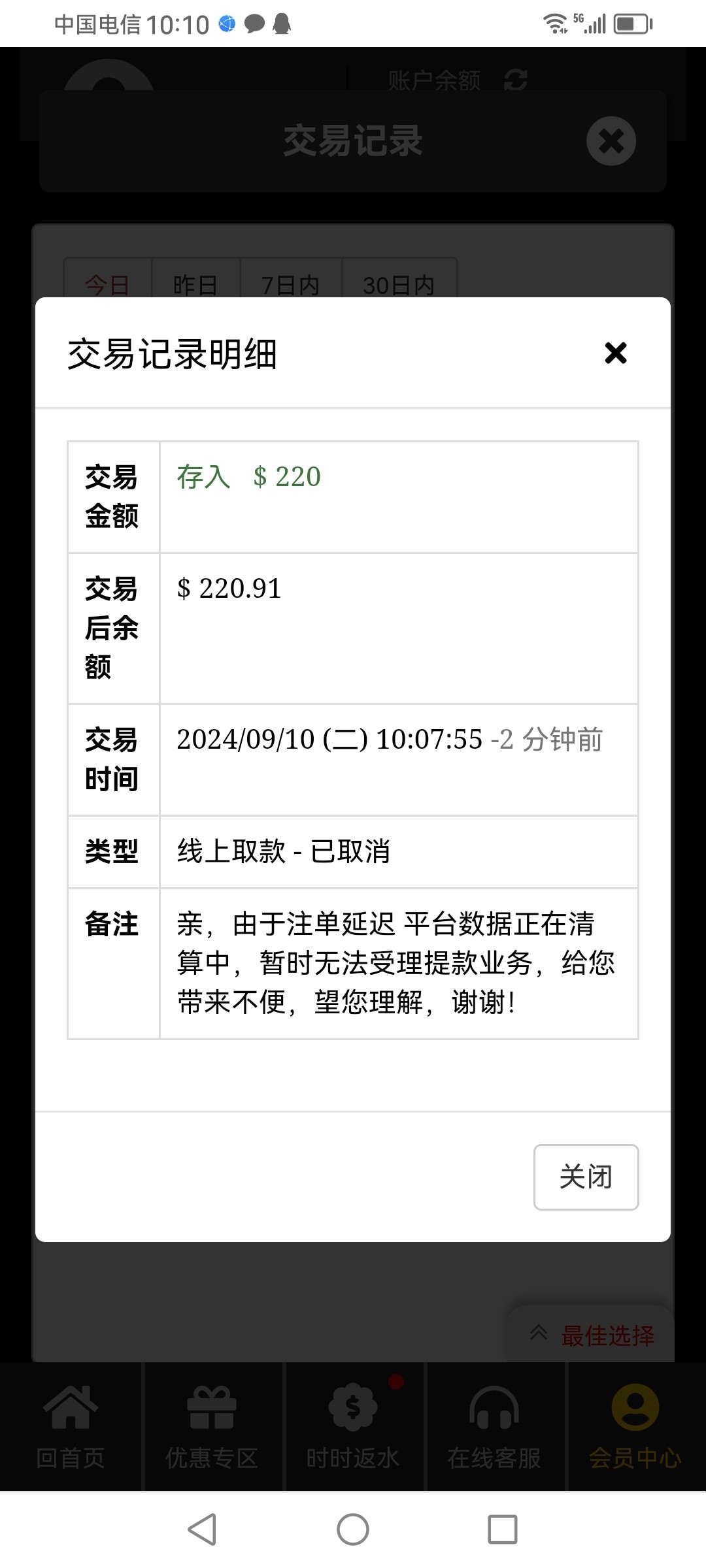Return to the phone home screen

click(353, 1529)
